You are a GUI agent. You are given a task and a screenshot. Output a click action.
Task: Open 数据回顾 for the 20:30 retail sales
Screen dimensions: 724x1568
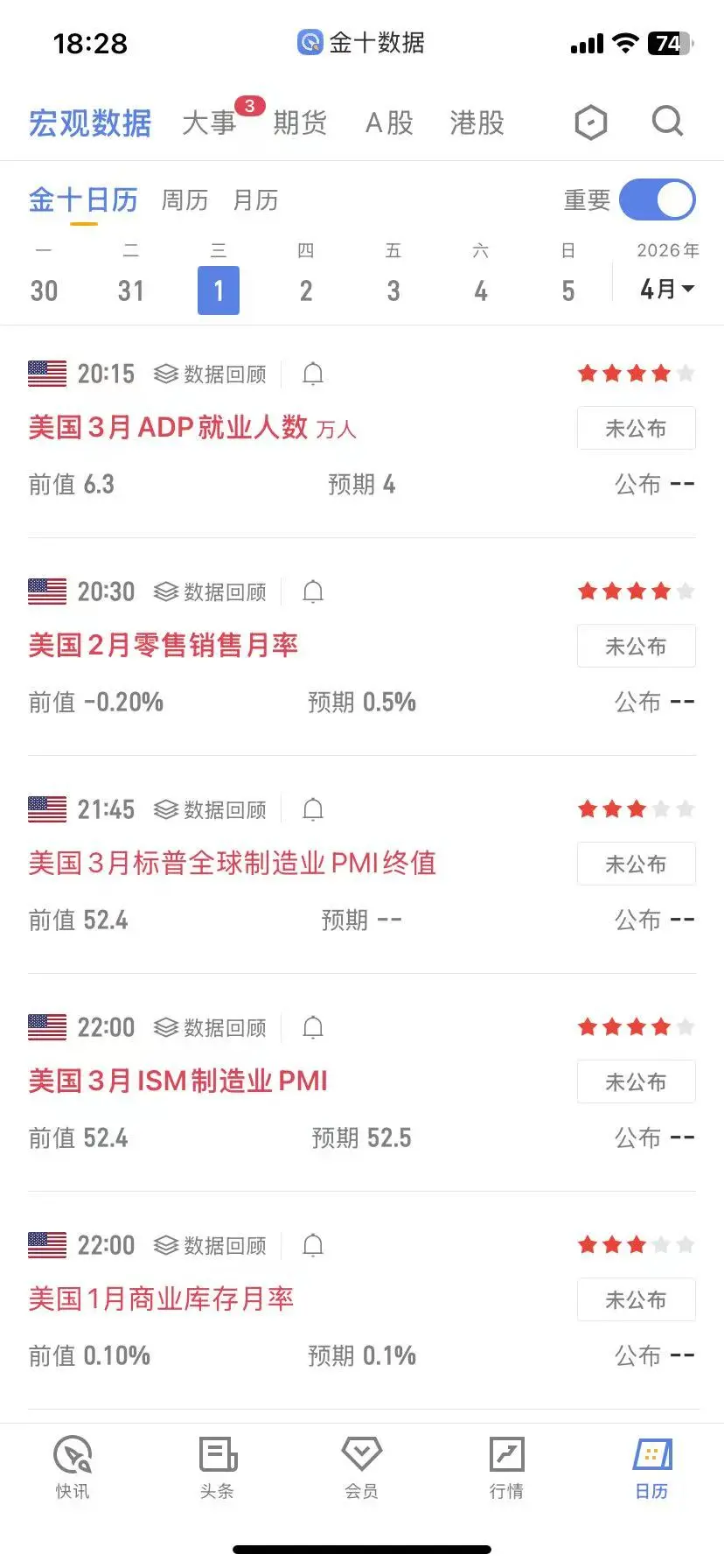[210, 591]
